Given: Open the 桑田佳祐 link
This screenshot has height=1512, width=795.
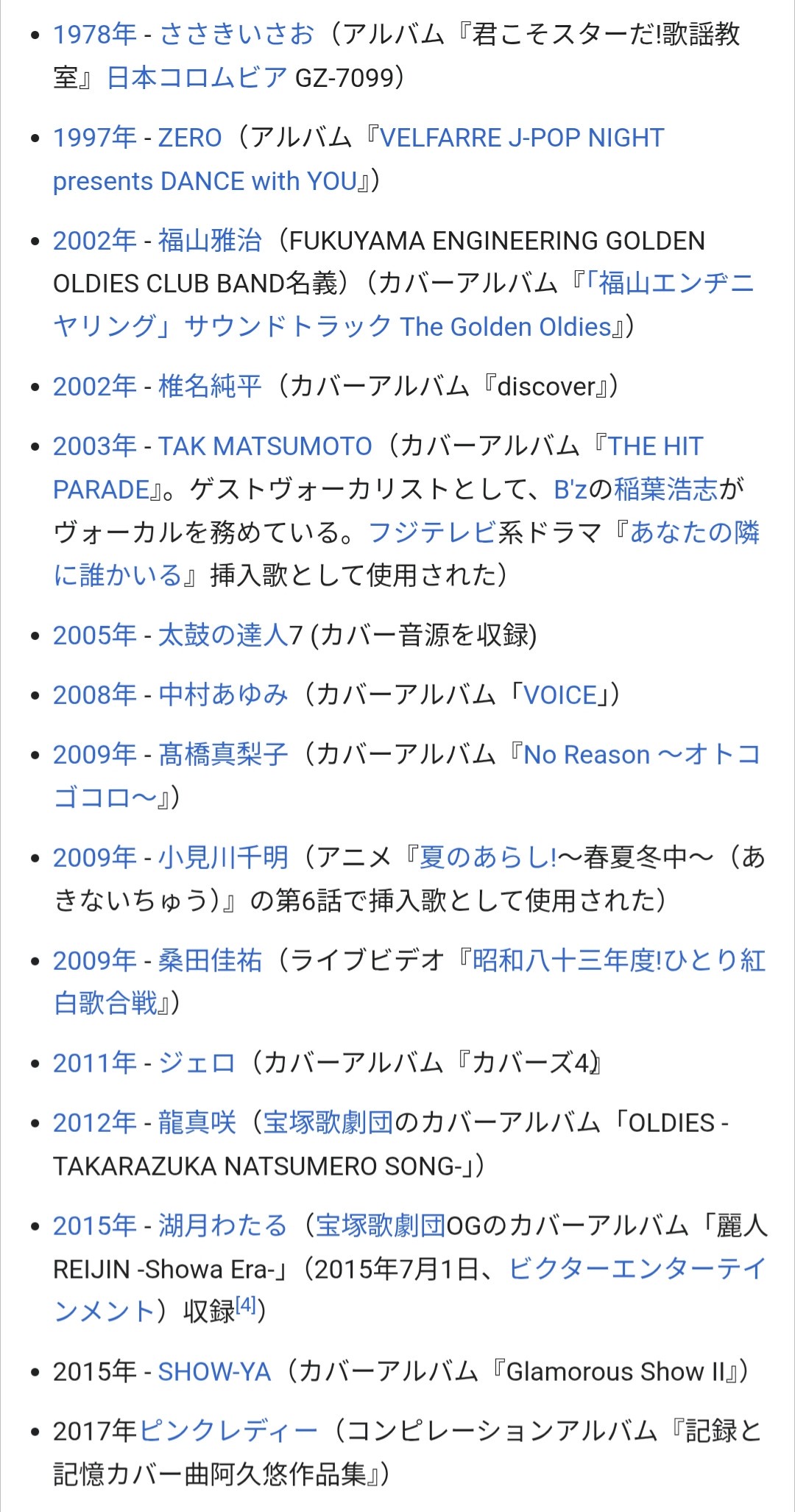Looking at the screenshot, I should point(210,960).
